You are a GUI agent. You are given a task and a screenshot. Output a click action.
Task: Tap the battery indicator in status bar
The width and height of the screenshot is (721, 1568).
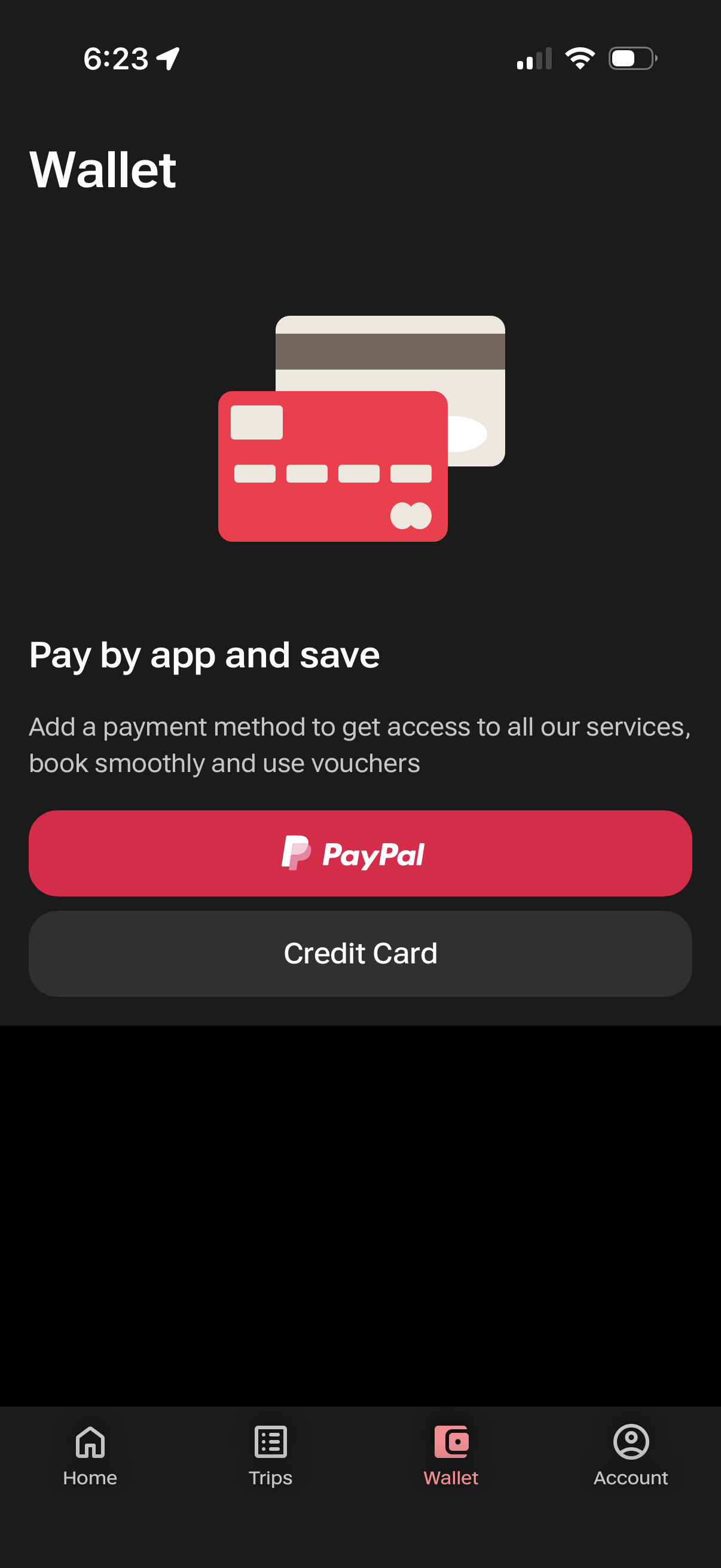(630, 58)
